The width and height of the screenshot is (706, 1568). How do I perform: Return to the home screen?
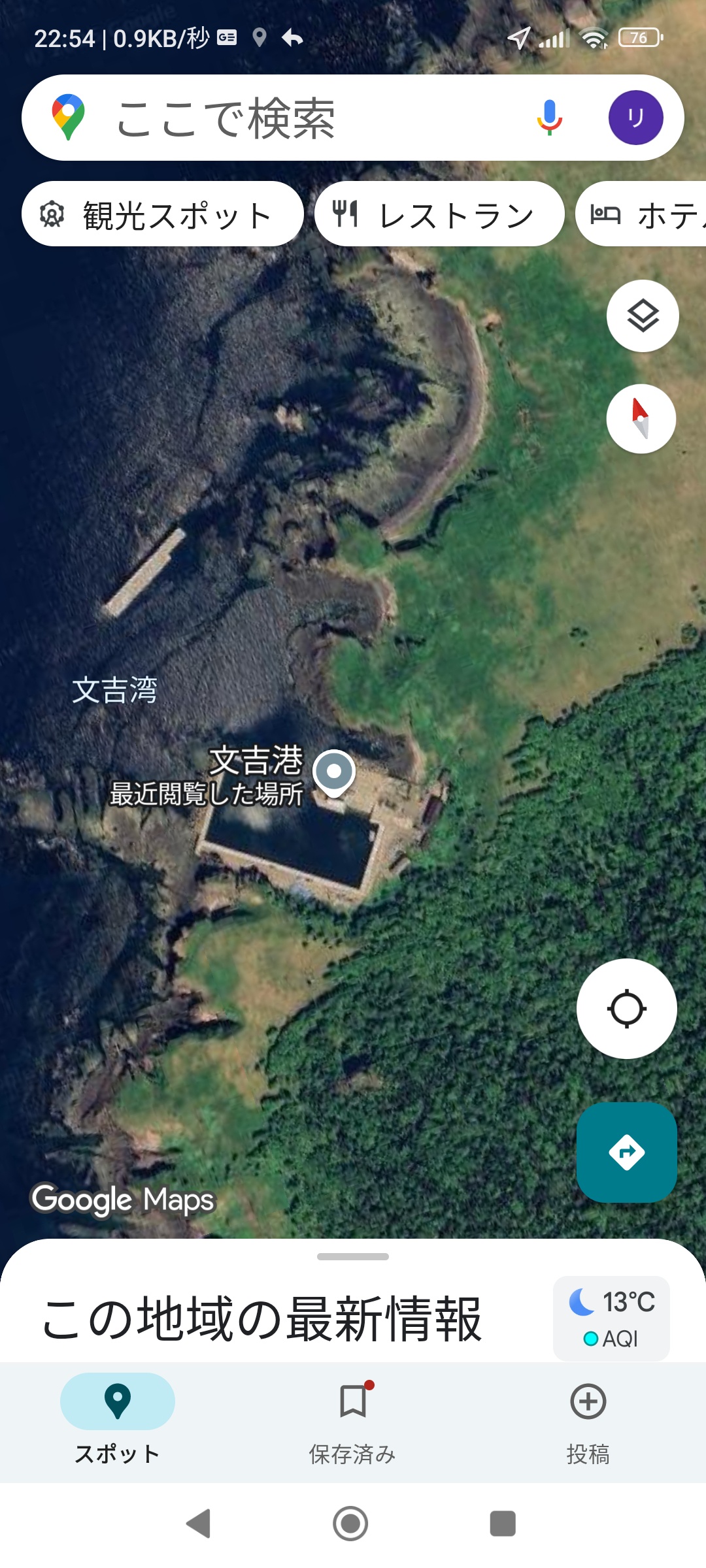coord(351,1524)
